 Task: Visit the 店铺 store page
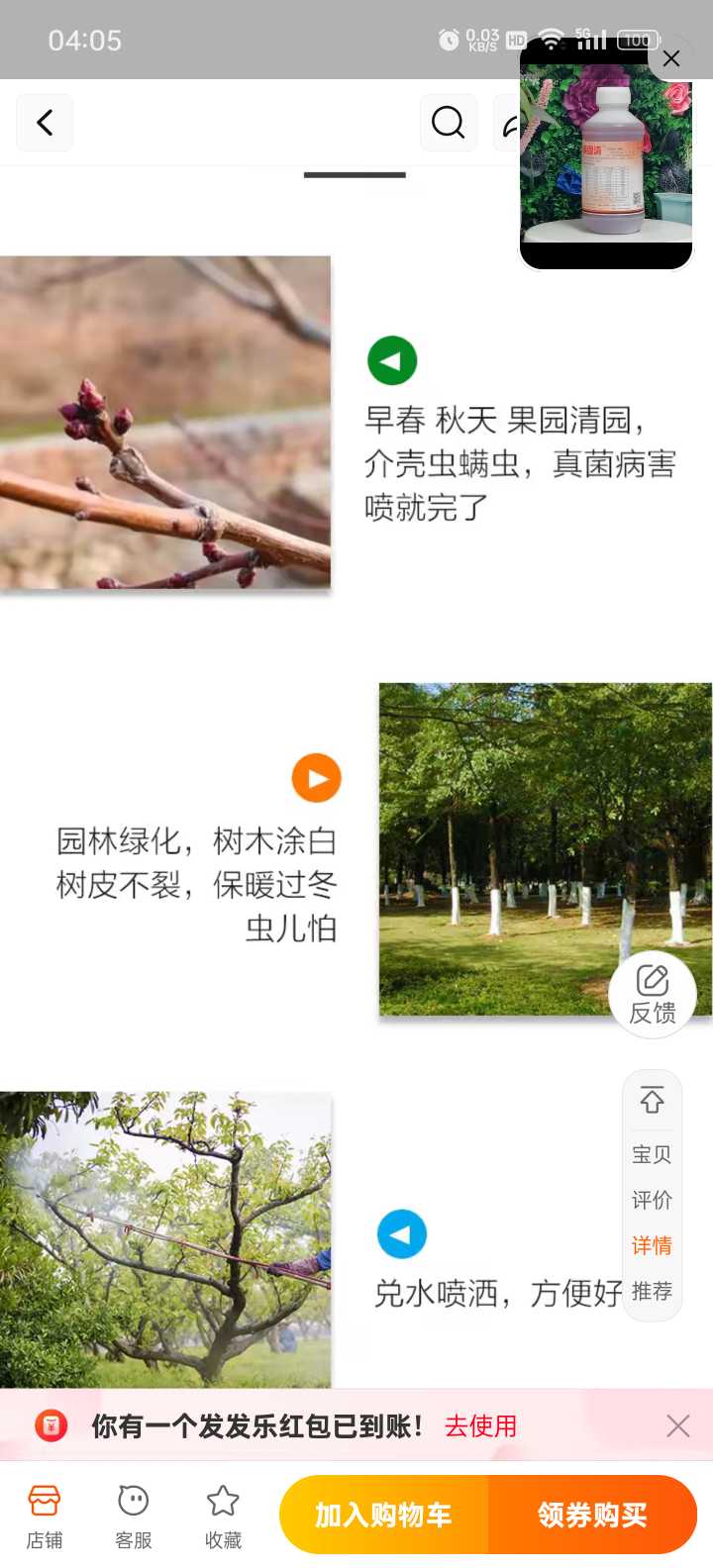[x=45, y=1516]
